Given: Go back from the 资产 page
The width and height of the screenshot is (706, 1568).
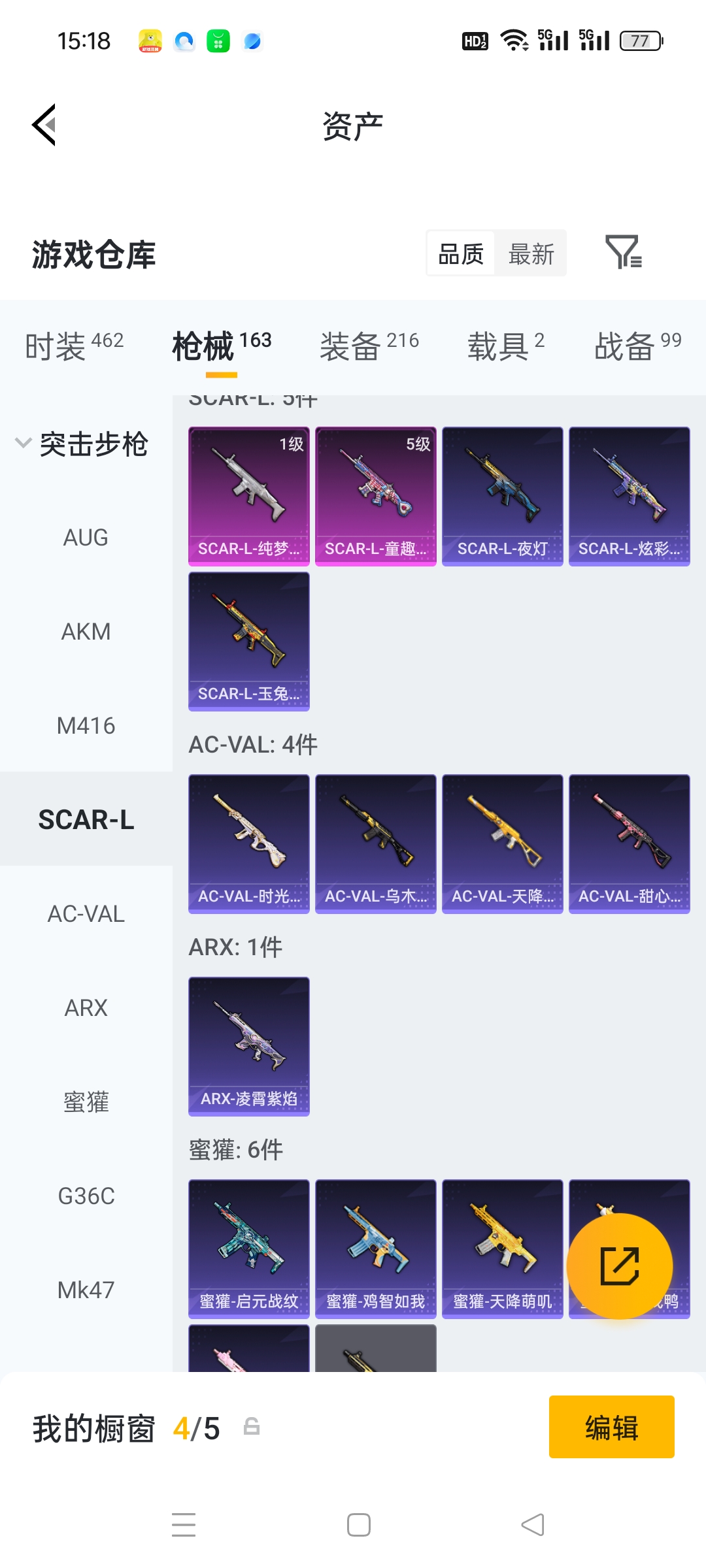Looking at the screenshot, I should click(44, 125).
